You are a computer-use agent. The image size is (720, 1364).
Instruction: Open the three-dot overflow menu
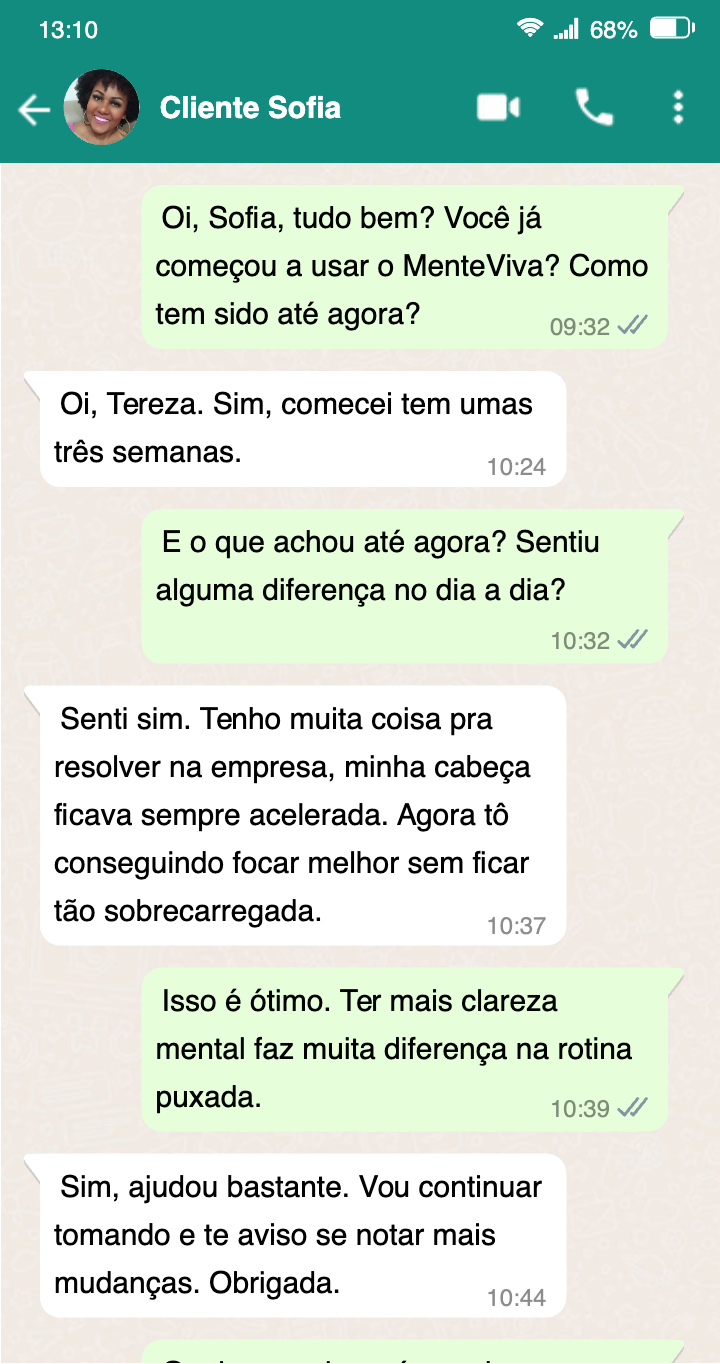pyautogui.click(x=678, y=109)
